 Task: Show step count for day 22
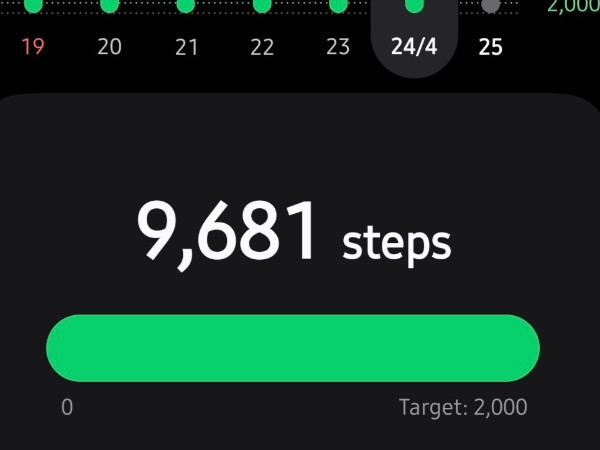[262, 47]
